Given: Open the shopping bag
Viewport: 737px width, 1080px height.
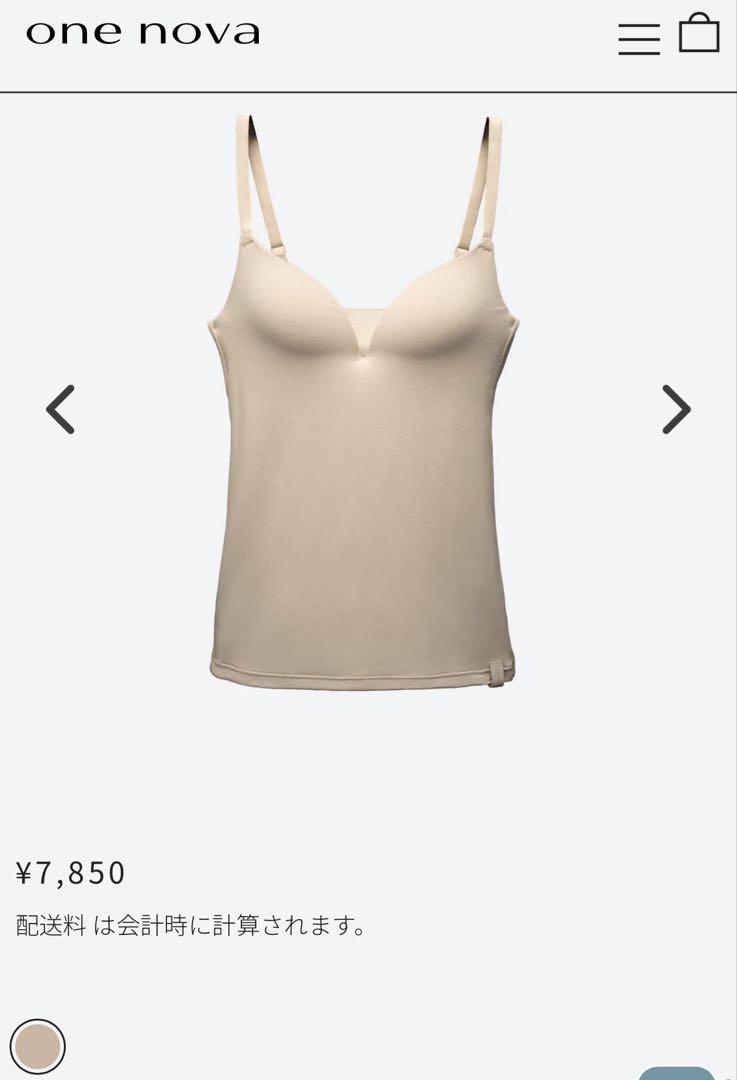Looking at the screenshot, I should (x=699, y=33).
